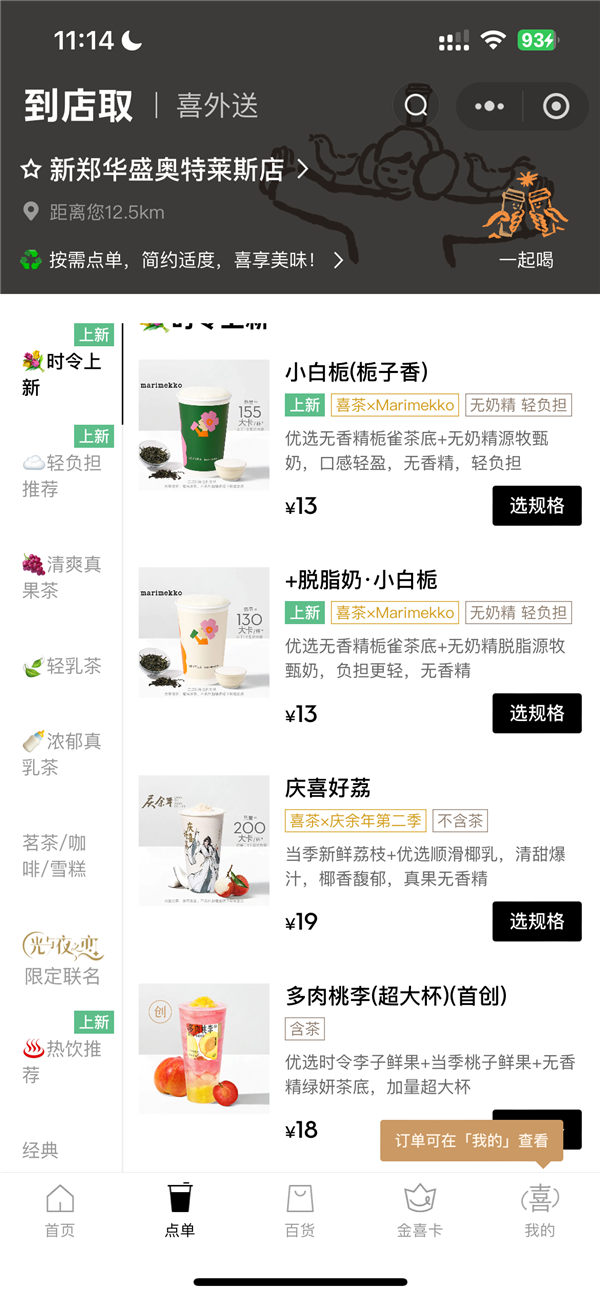The height and width of the screenshot is (1298, 600).
Task: Change store from 新郑华盛奥特莱斯店
Action: (165, 170)
